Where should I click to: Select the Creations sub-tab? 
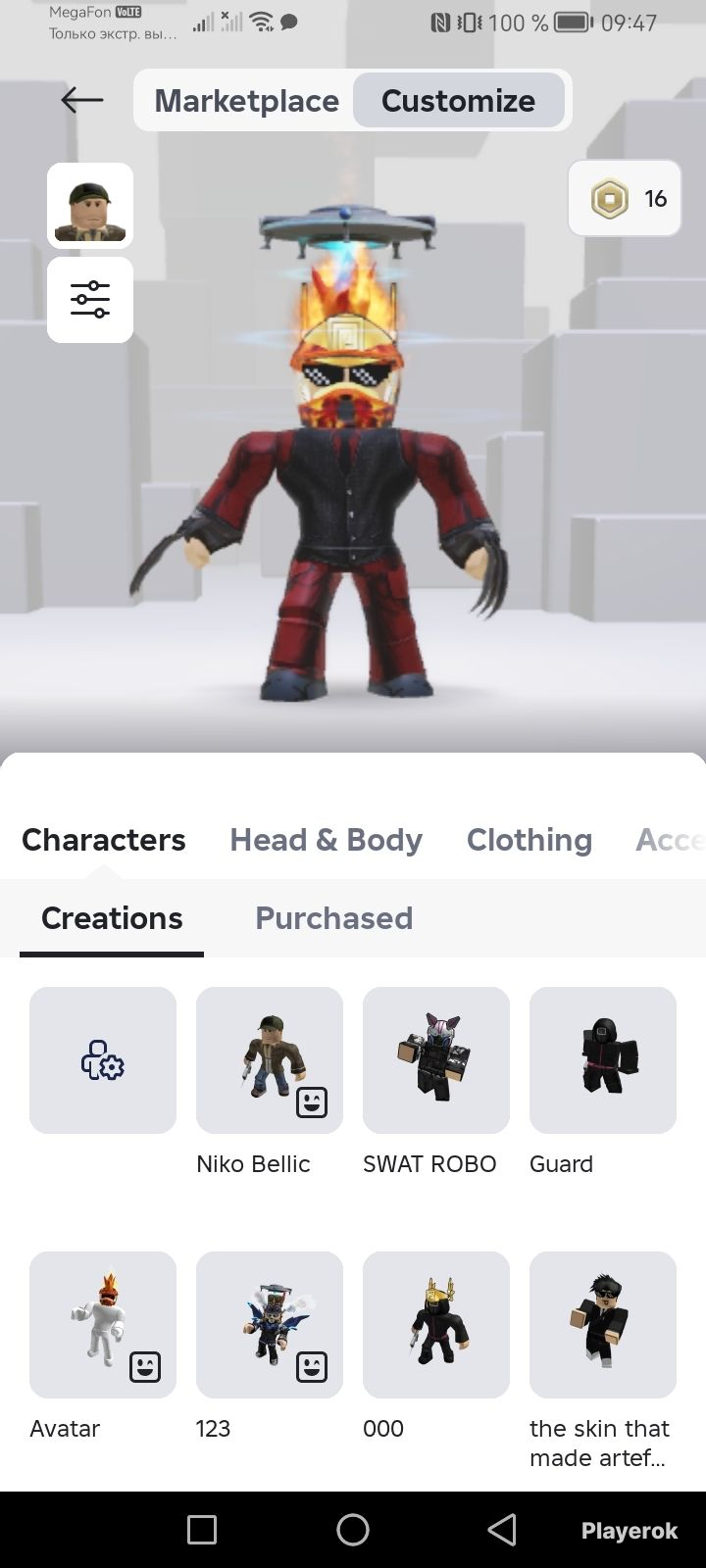pyautogui.click(x=112, y=918)
